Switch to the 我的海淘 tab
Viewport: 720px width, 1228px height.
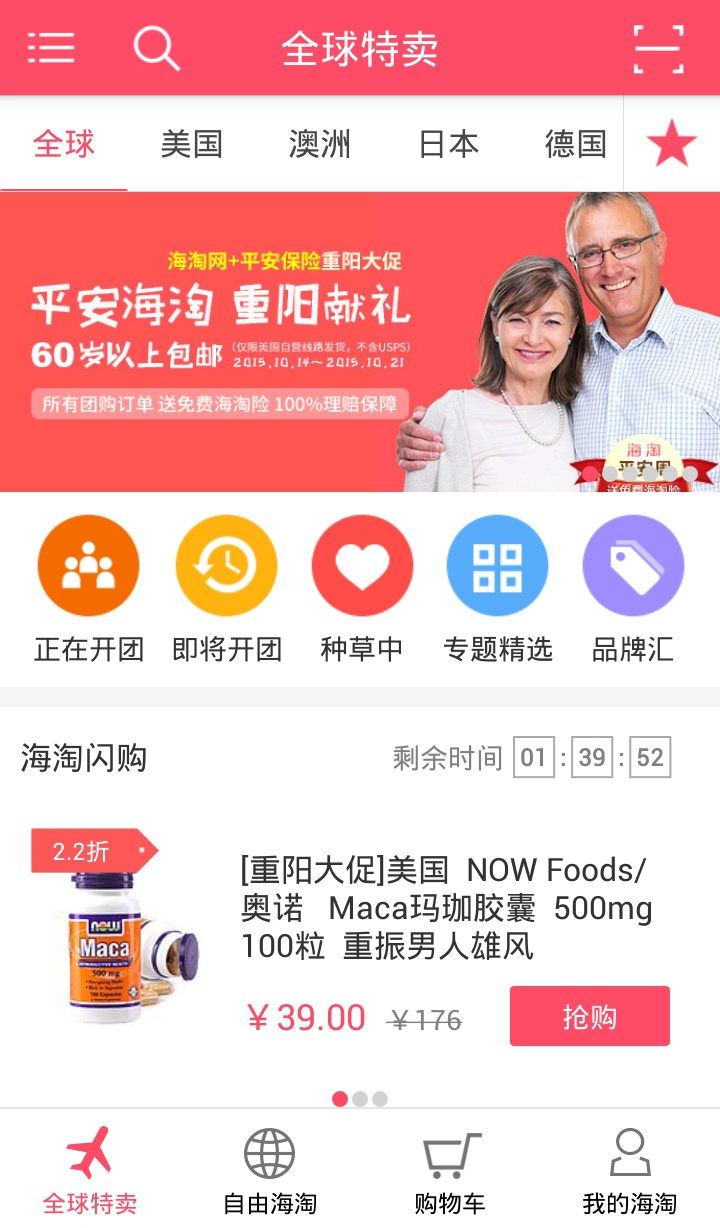(x=629, y=1170)
